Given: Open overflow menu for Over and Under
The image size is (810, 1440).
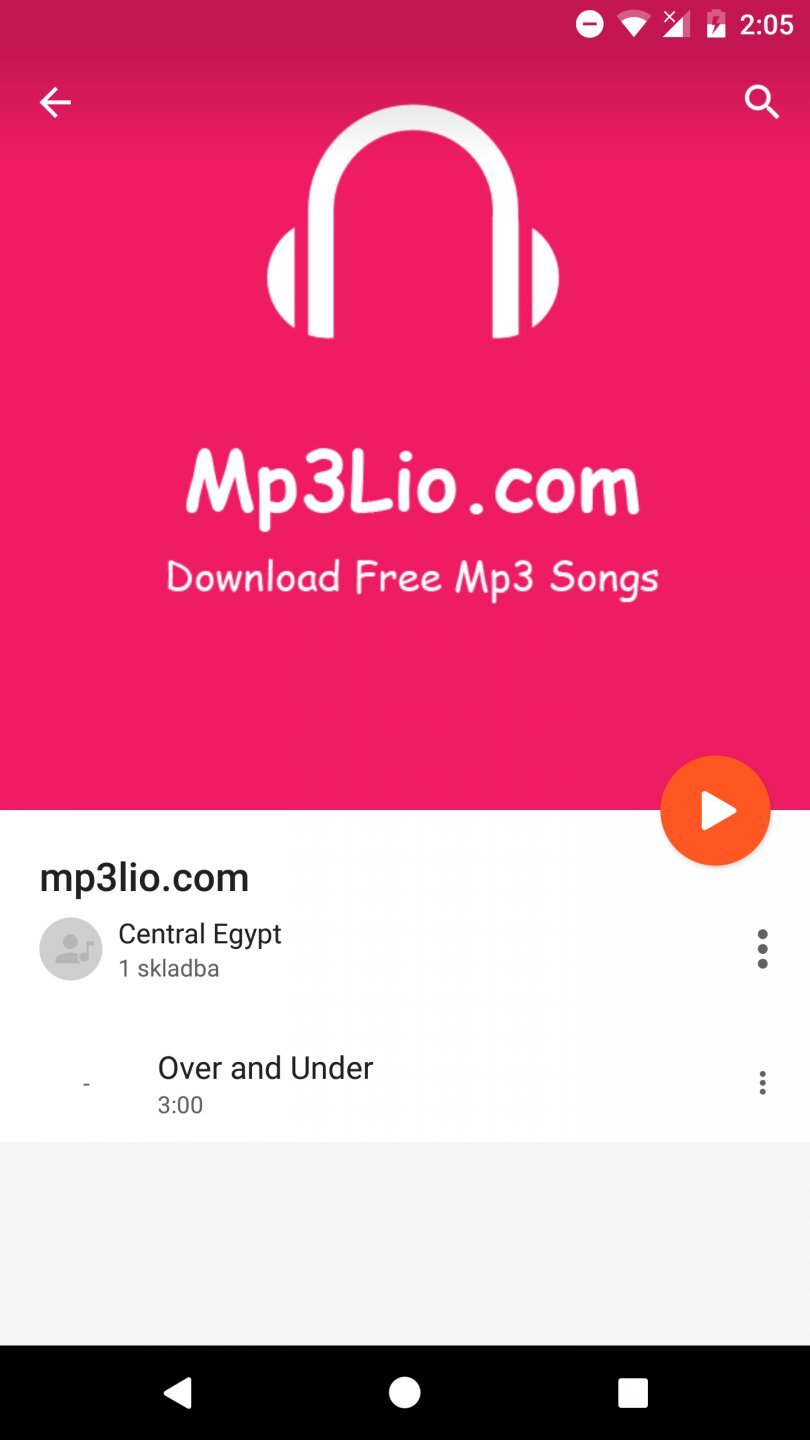Looking at the screenshot, I should coord(762,1083).
